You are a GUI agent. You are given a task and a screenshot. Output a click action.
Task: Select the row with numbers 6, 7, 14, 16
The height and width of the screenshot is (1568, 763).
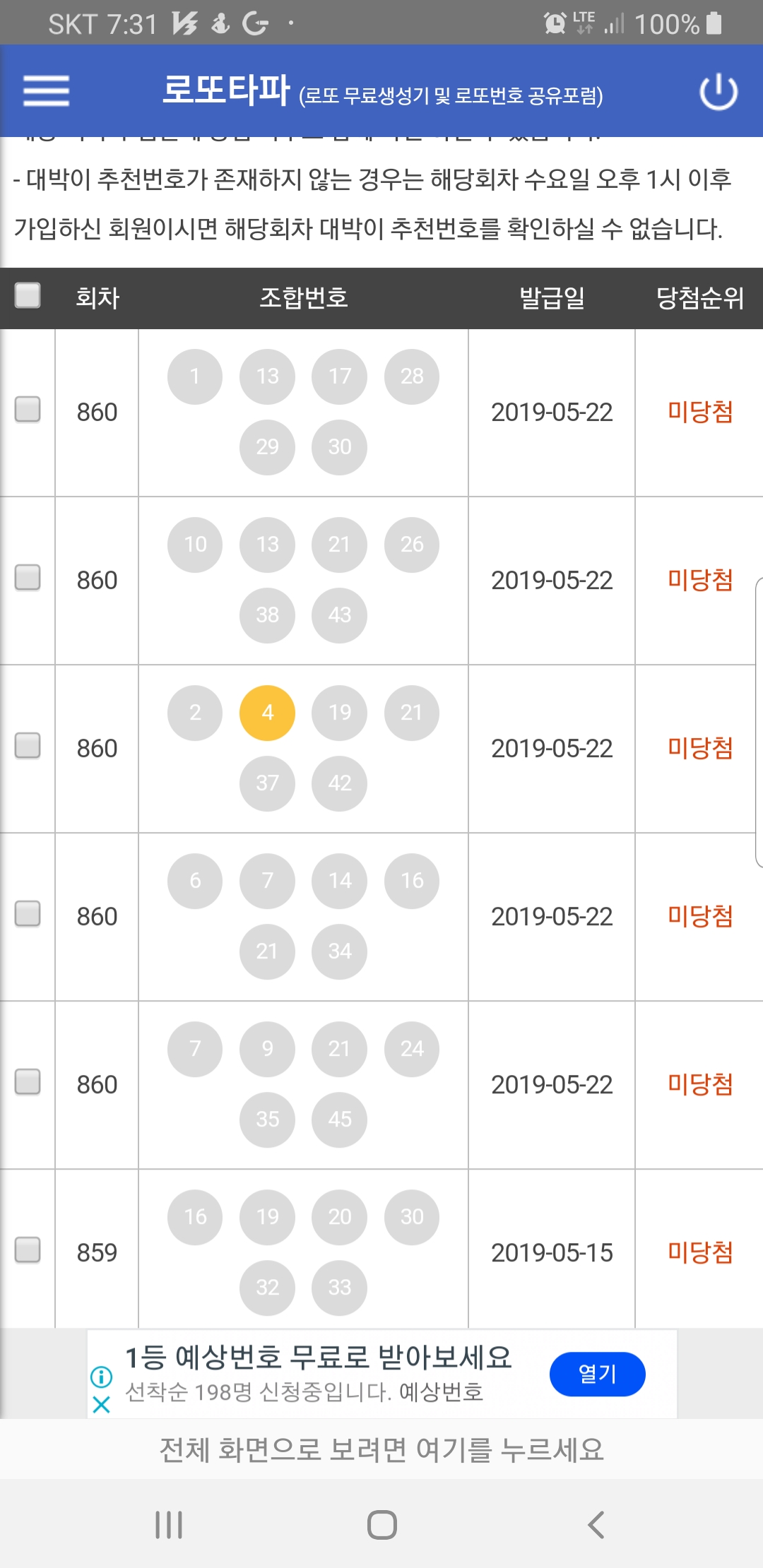(x=28, y=913)
